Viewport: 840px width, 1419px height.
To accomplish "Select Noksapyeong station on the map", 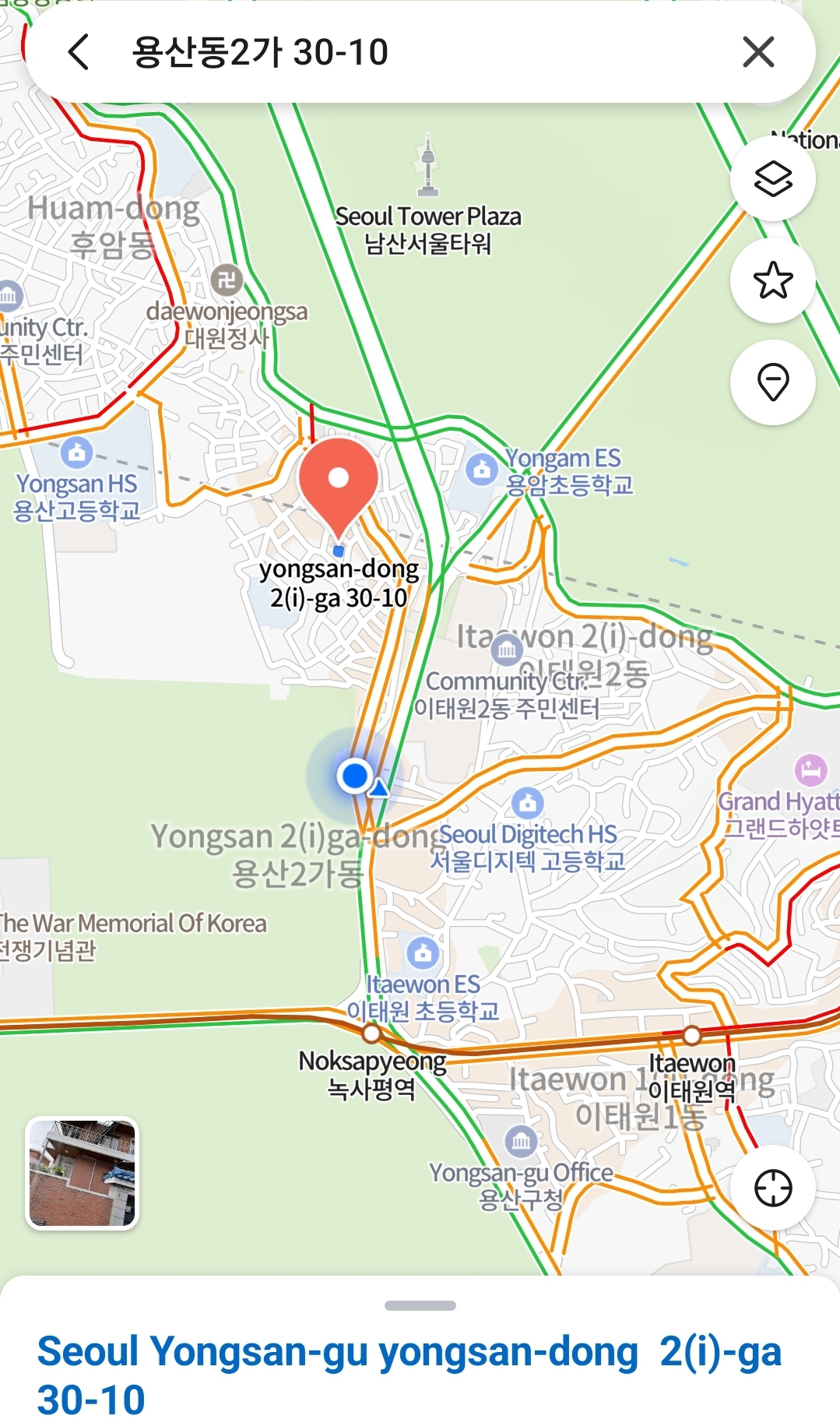I will pos(371,1033).
